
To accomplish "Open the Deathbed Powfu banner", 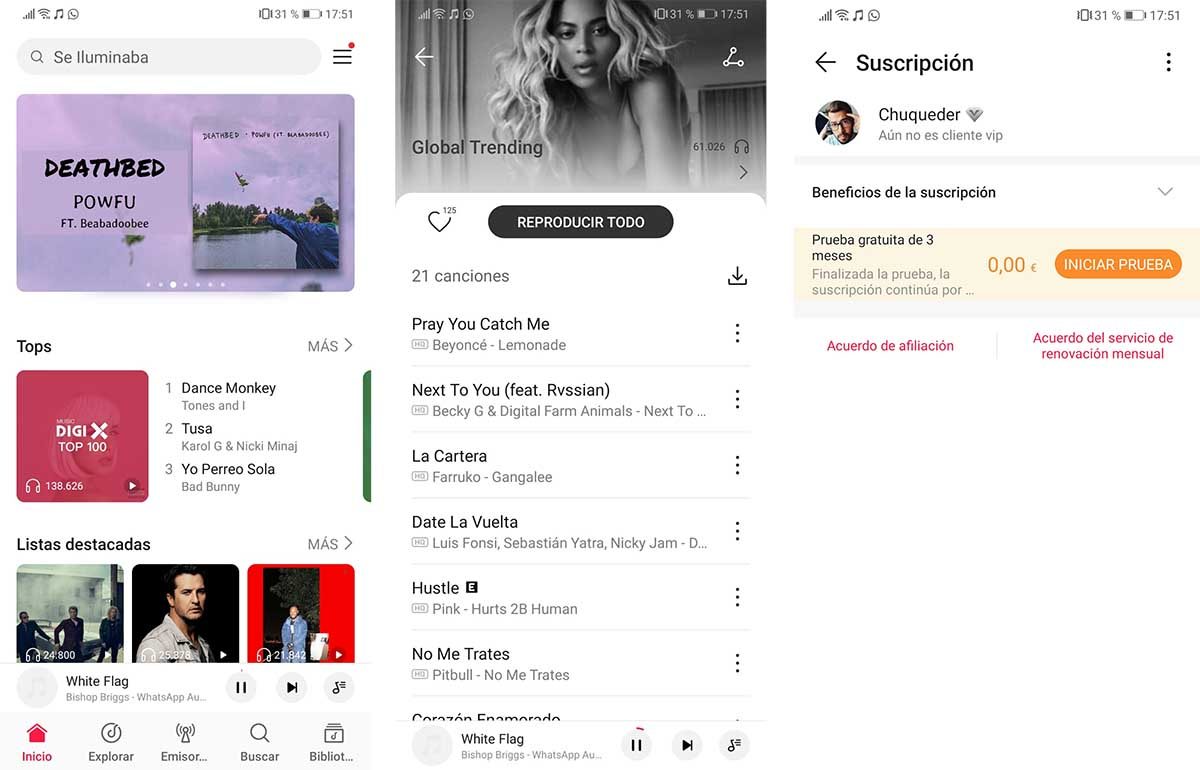I will point(185,192).
